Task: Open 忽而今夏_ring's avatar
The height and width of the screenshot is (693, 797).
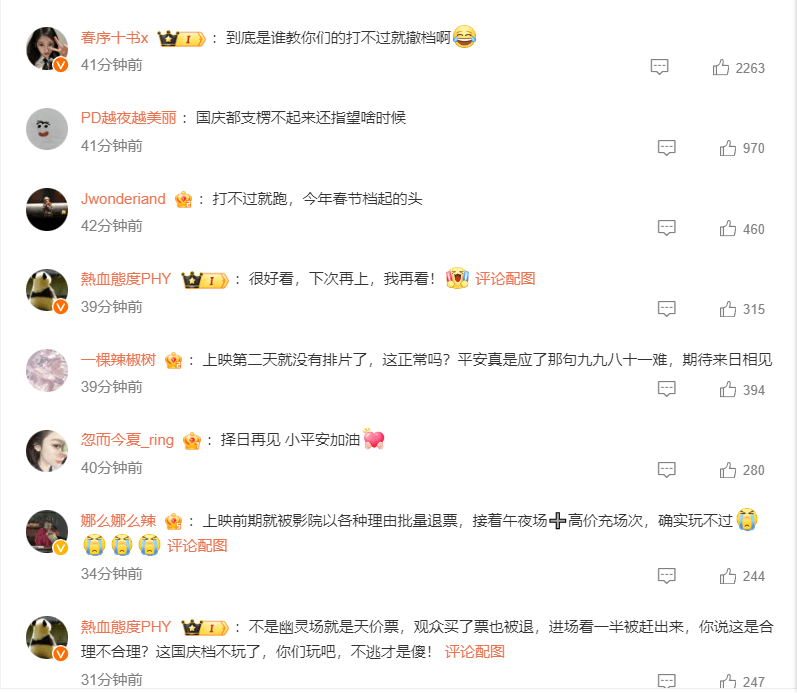Action: coord(46,451)
